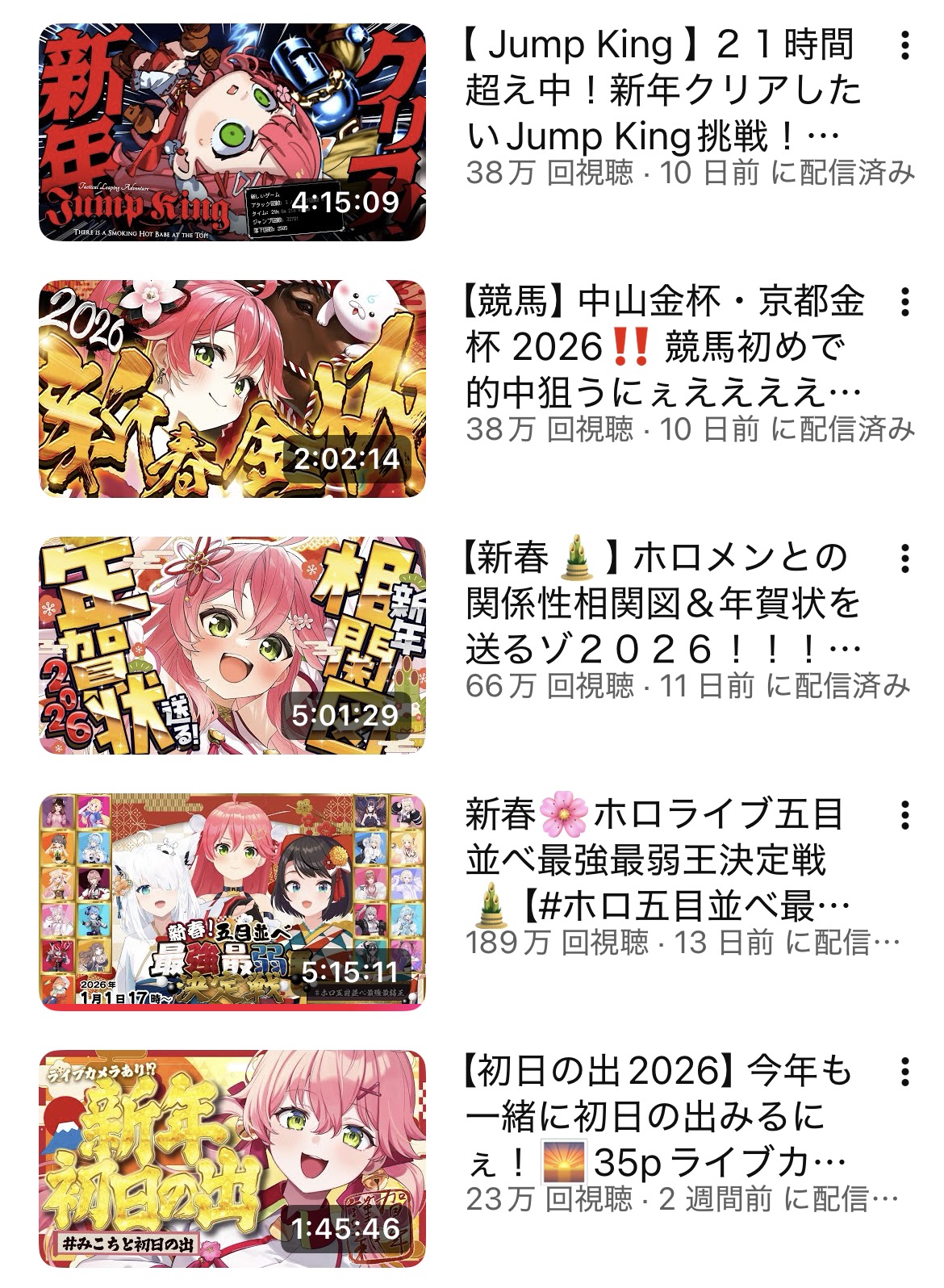The width and height of the screenshot is (944, 1288).
Task: Open the overflow menu for the 競馬 video
Action: [x=905, y=302]
